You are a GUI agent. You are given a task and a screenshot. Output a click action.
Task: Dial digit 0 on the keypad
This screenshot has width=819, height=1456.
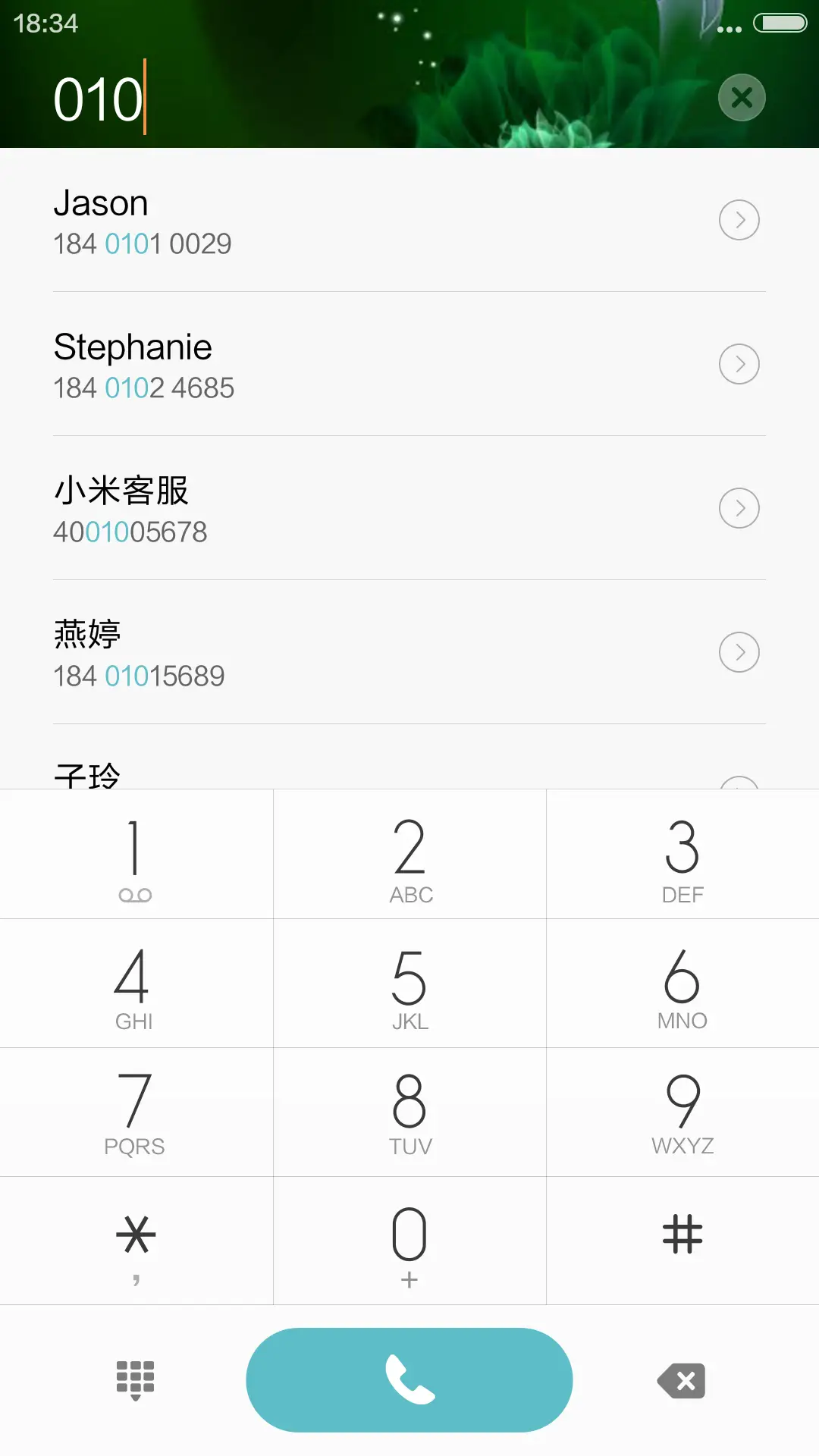(409, 1241)
